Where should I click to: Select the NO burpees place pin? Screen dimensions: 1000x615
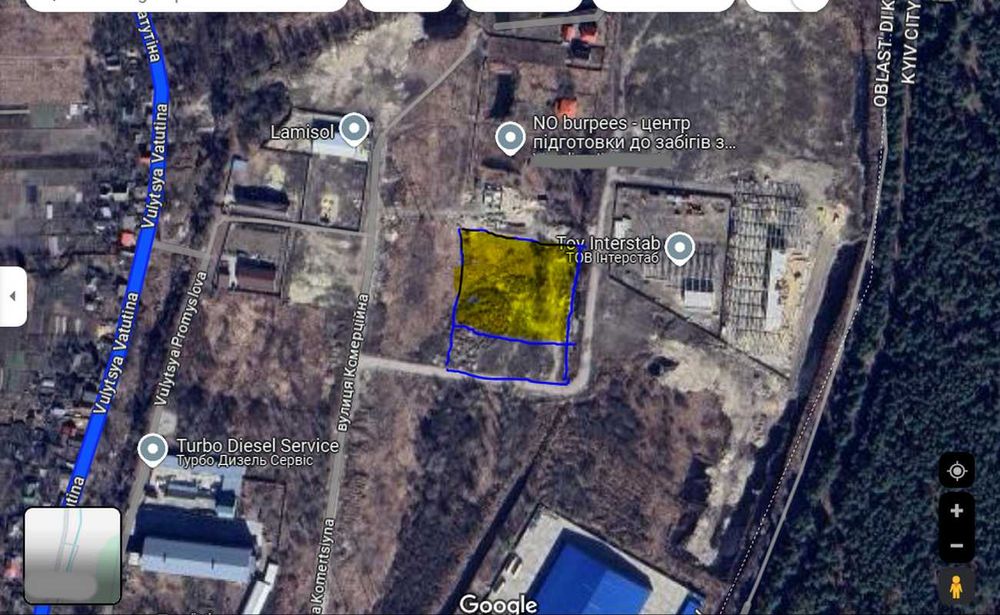coord(511,138)
